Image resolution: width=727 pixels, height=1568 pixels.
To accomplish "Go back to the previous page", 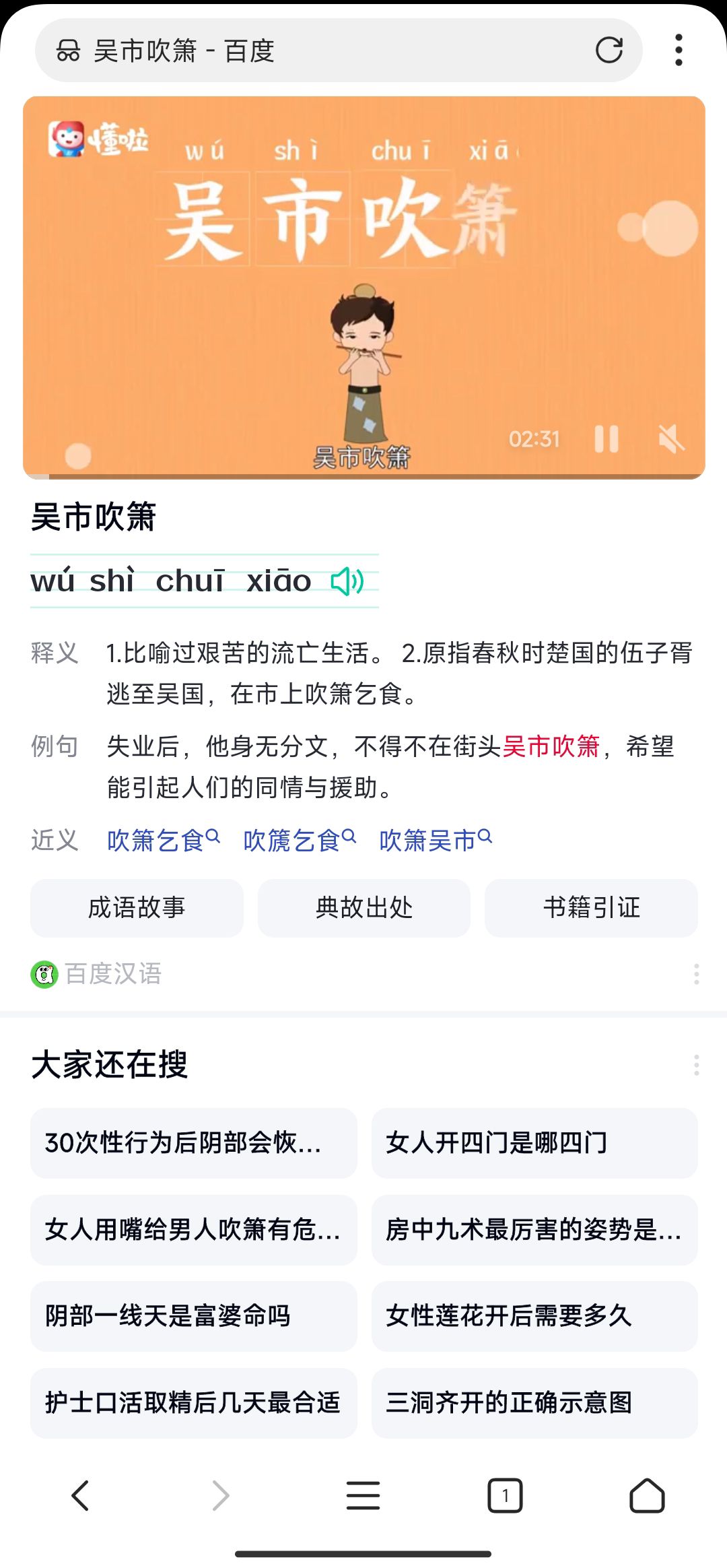I will (x=81, y=1496).
